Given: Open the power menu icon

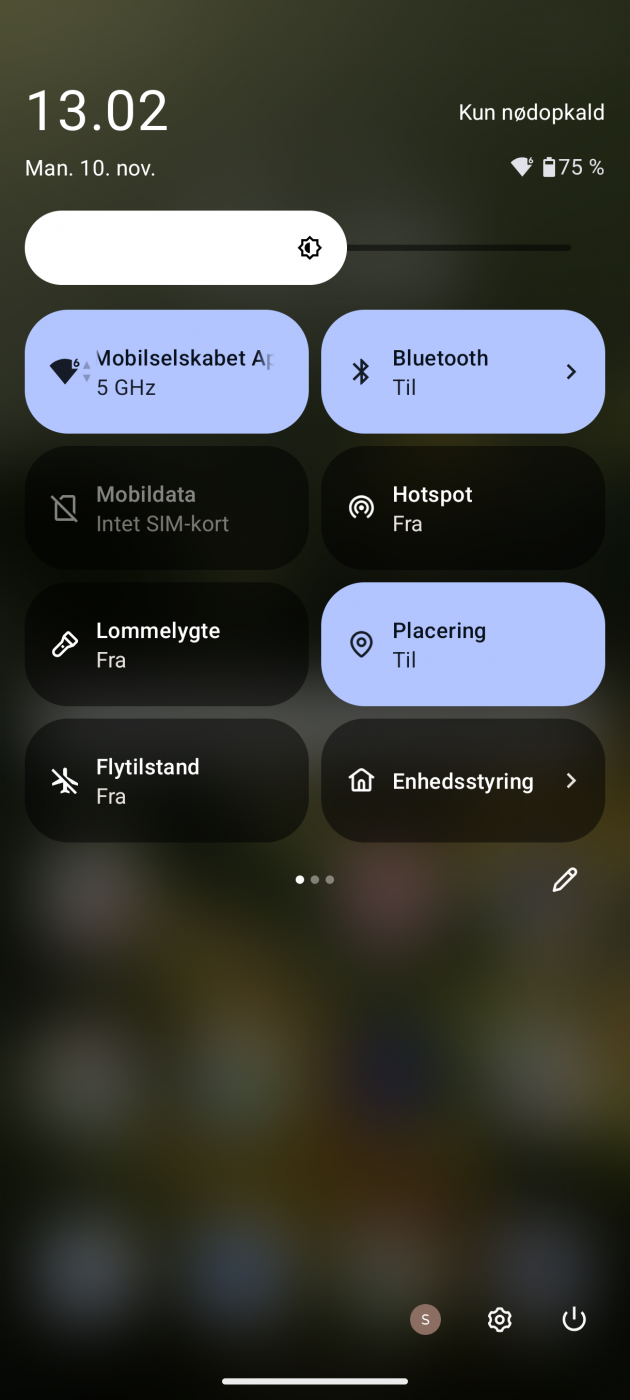Looking at the screenshot, I should click(573, 1320).
